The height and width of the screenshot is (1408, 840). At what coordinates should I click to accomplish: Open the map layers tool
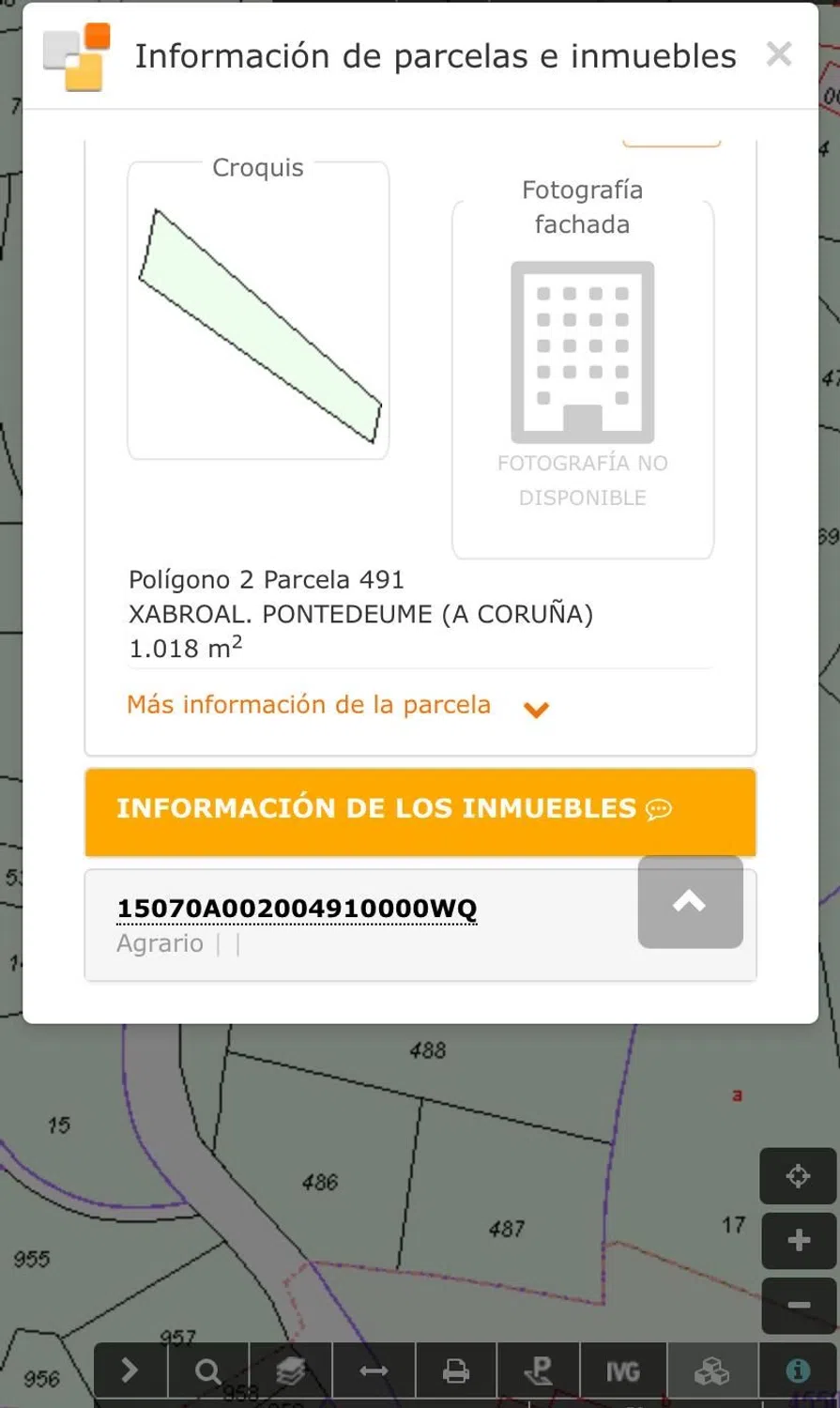point(290,1371)
